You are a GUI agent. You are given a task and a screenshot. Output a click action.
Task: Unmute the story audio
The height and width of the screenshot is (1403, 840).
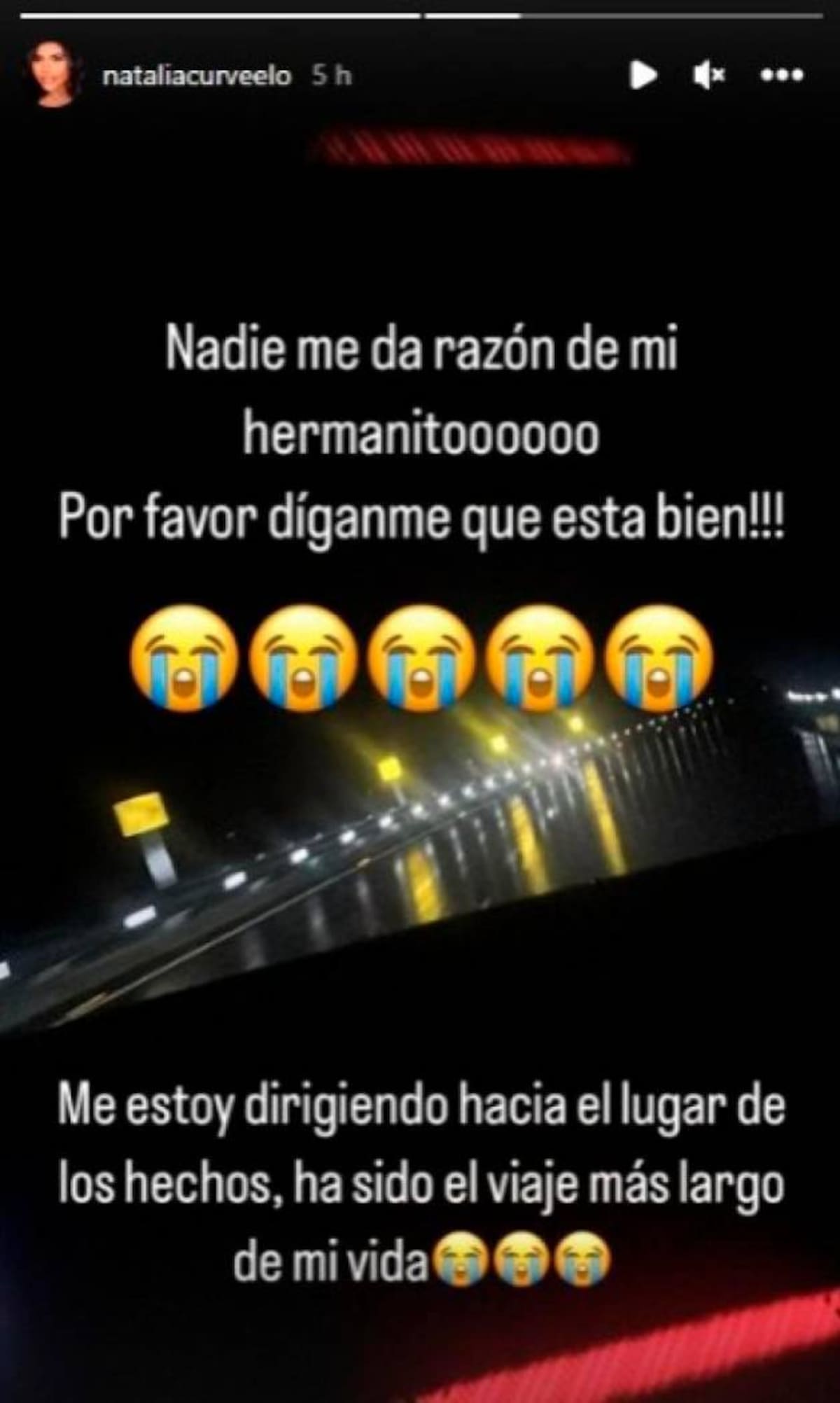(x=708, y=75)
